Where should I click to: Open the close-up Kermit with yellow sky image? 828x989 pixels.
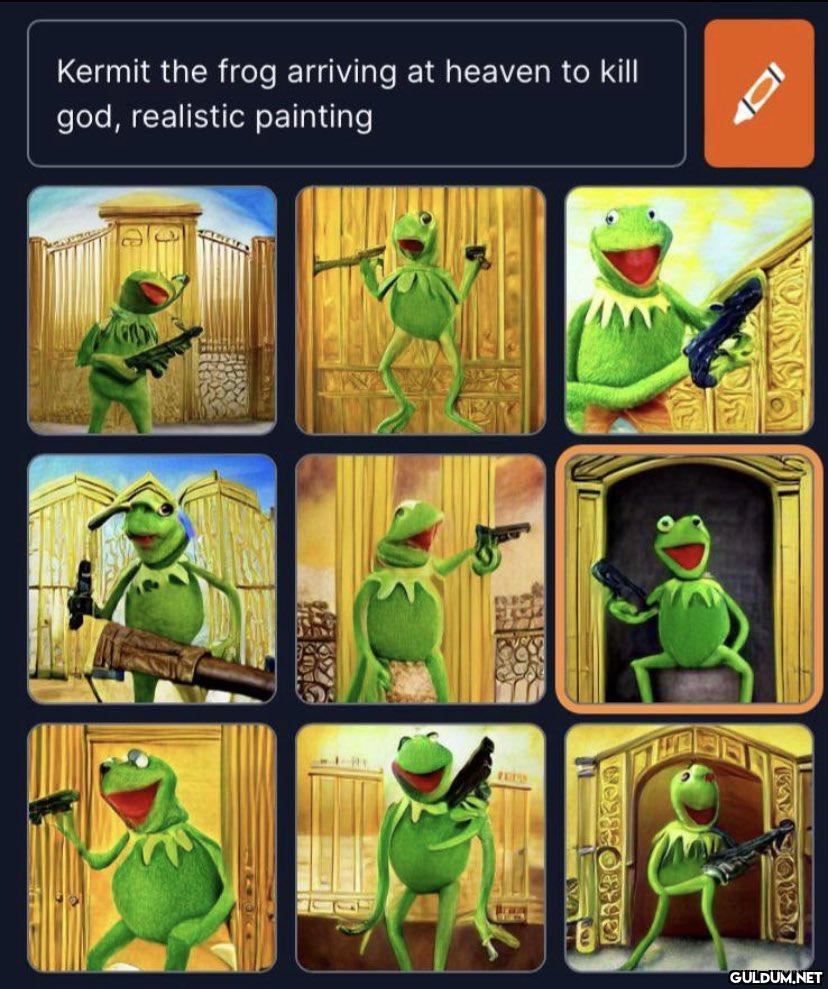click(689, 310)
